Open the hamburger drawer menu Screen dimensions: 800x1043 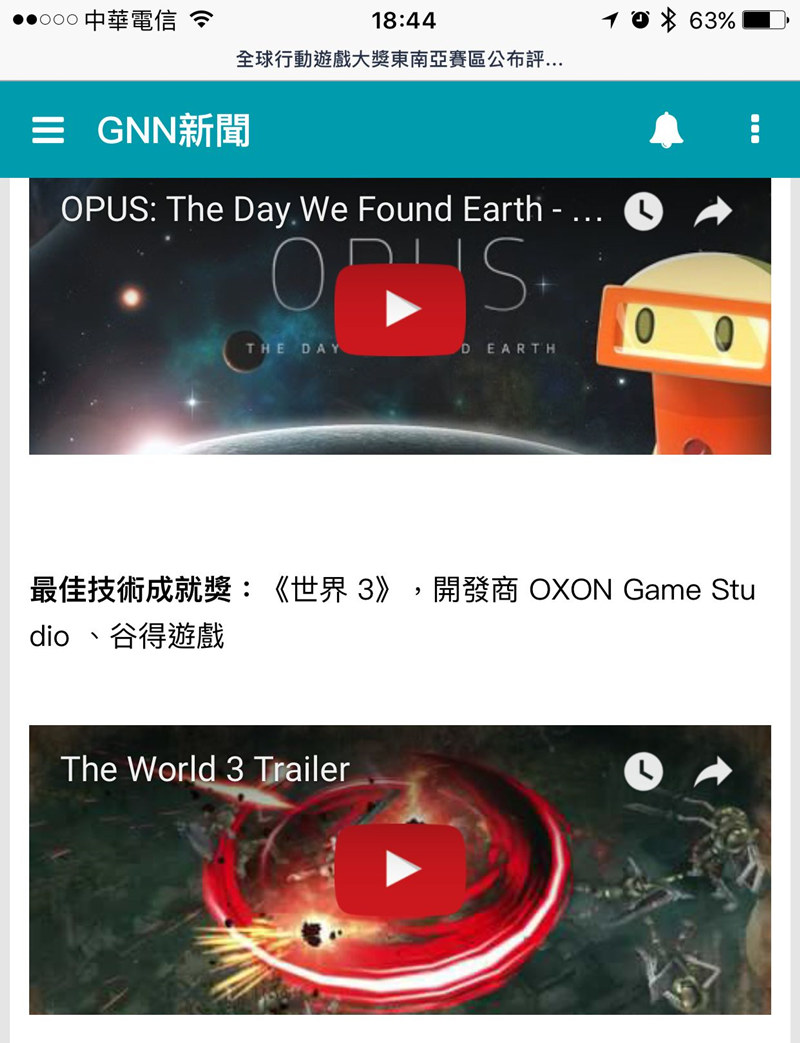[48, 130]
